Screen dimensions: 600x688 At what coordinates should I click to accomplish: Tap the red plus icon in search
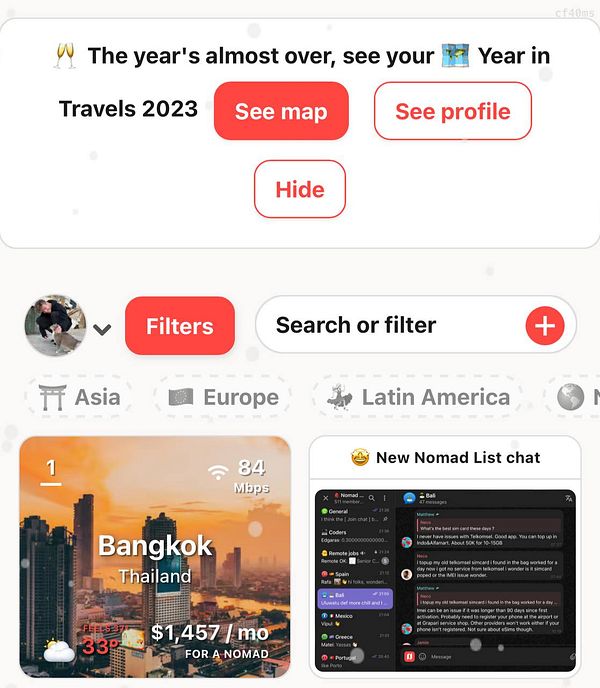pyautogui.click(x=545, y=325)
